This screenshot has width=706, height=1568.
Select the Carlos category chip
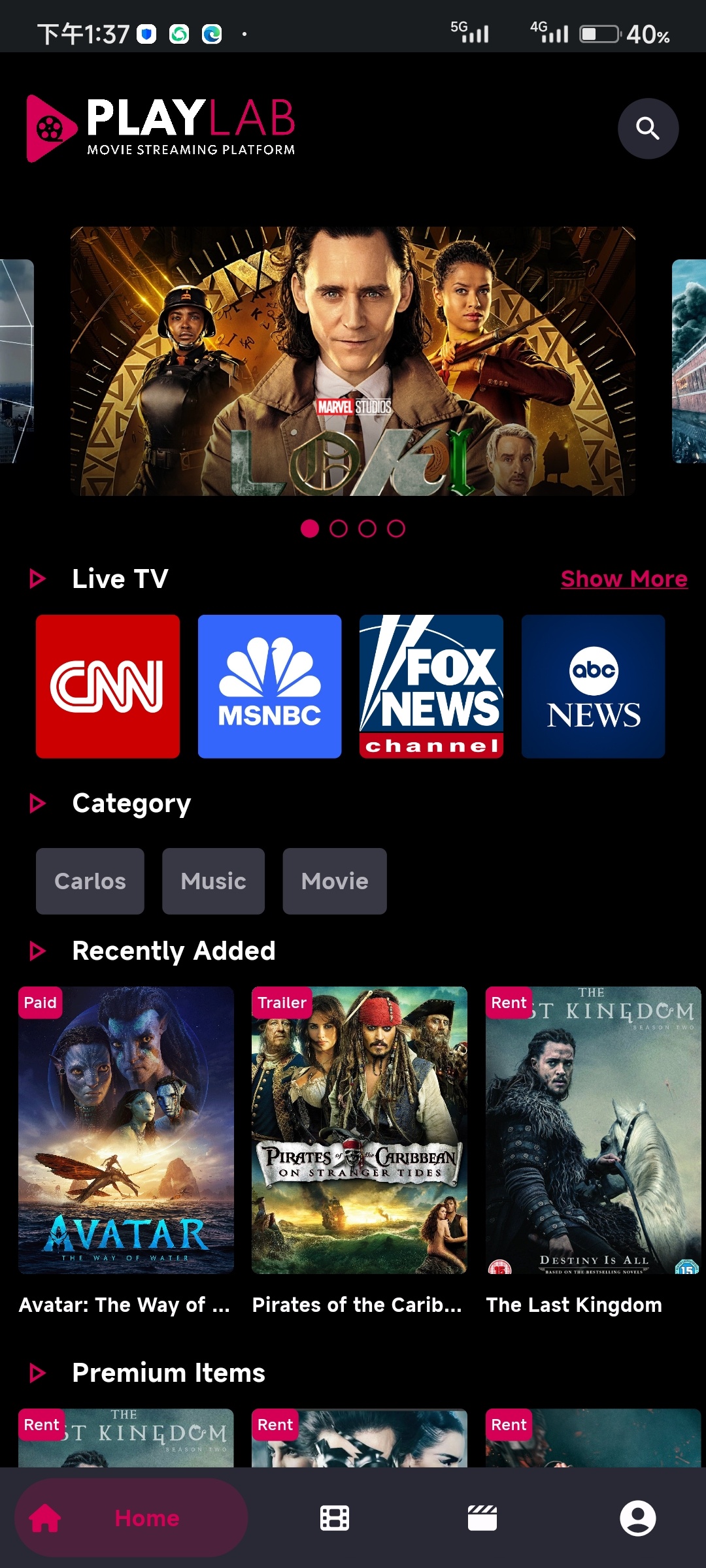90,881
